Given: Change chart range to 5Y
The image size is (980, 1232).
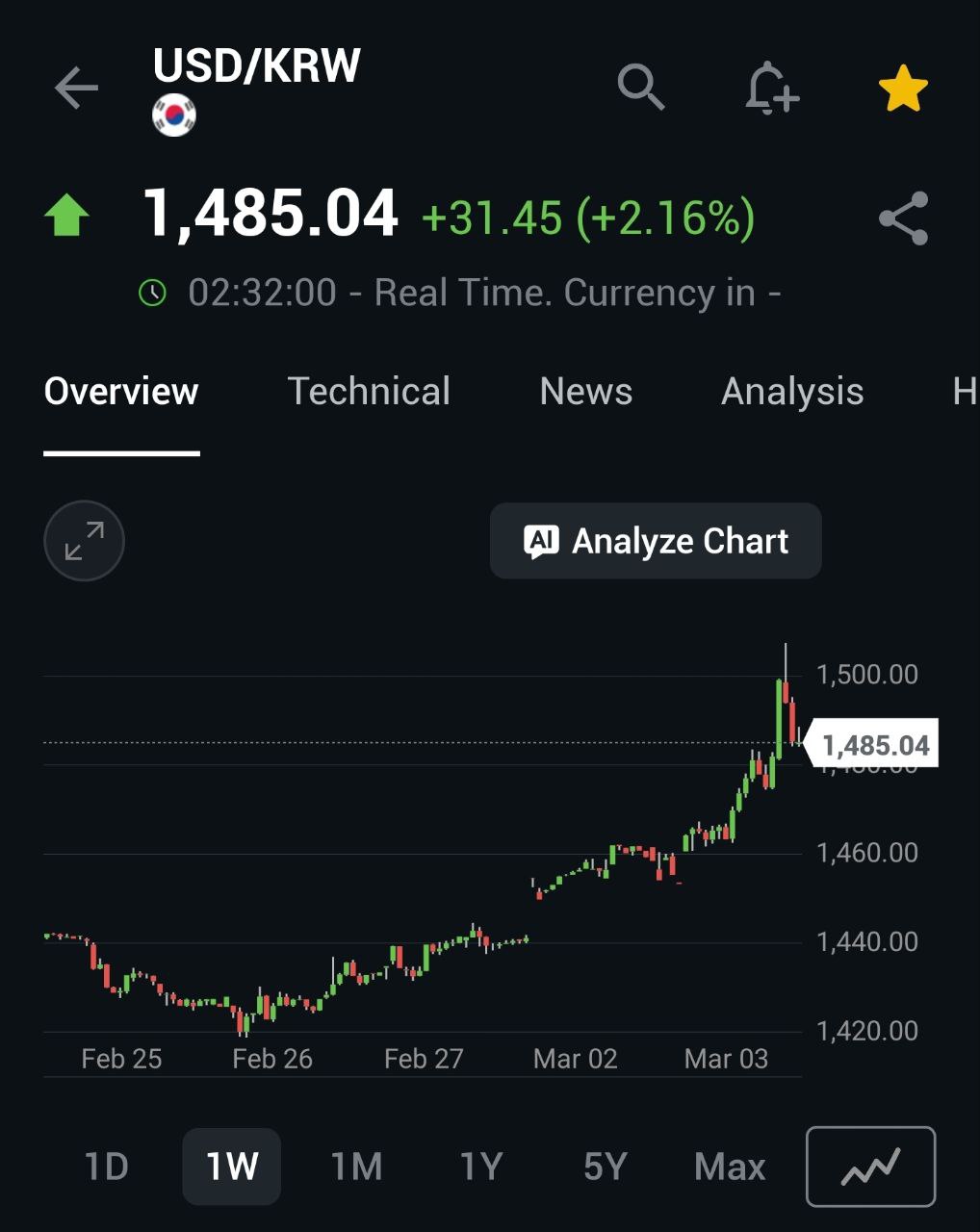Looking at the screenshot, I should (x=605, y=1167).
